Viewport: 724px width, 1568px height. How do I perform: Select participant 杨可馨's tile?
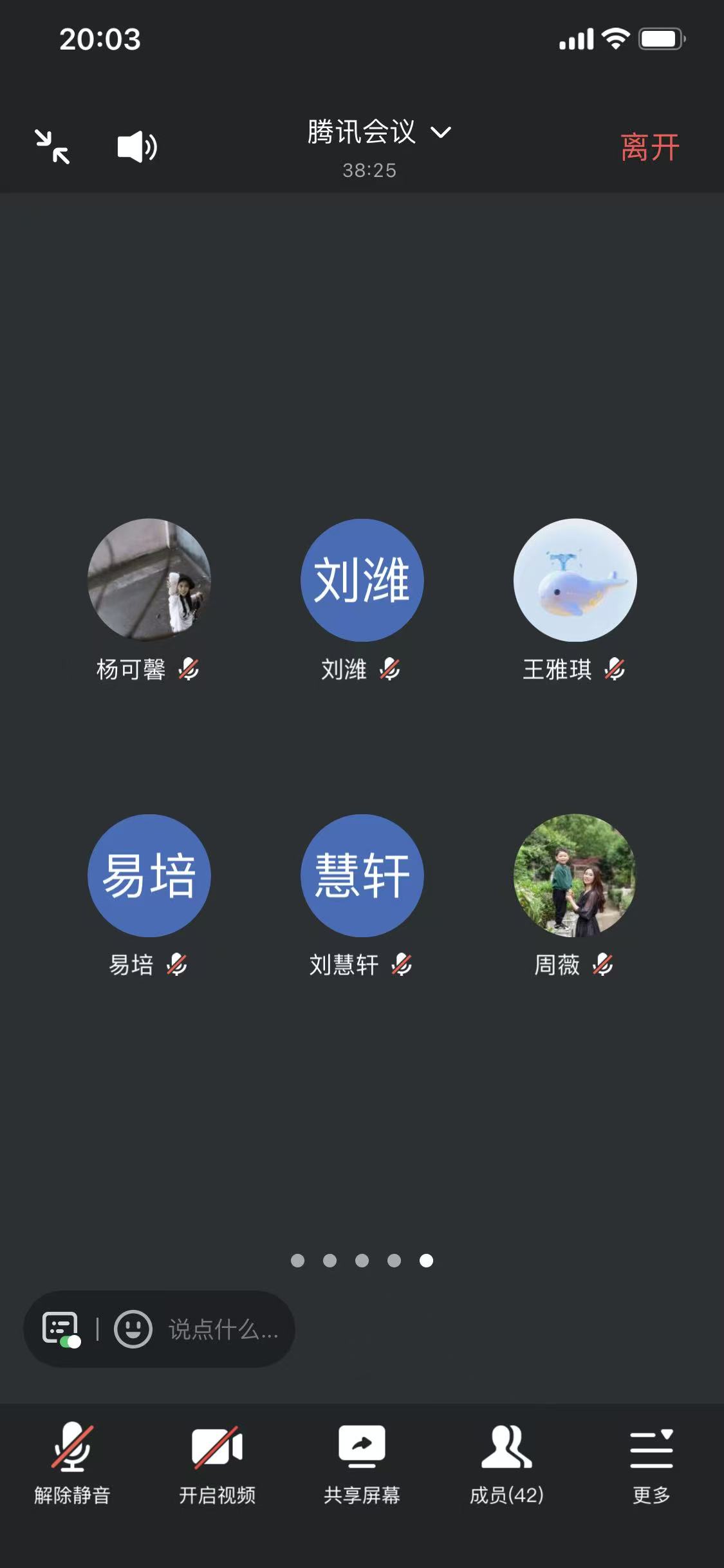click(149, 581)
